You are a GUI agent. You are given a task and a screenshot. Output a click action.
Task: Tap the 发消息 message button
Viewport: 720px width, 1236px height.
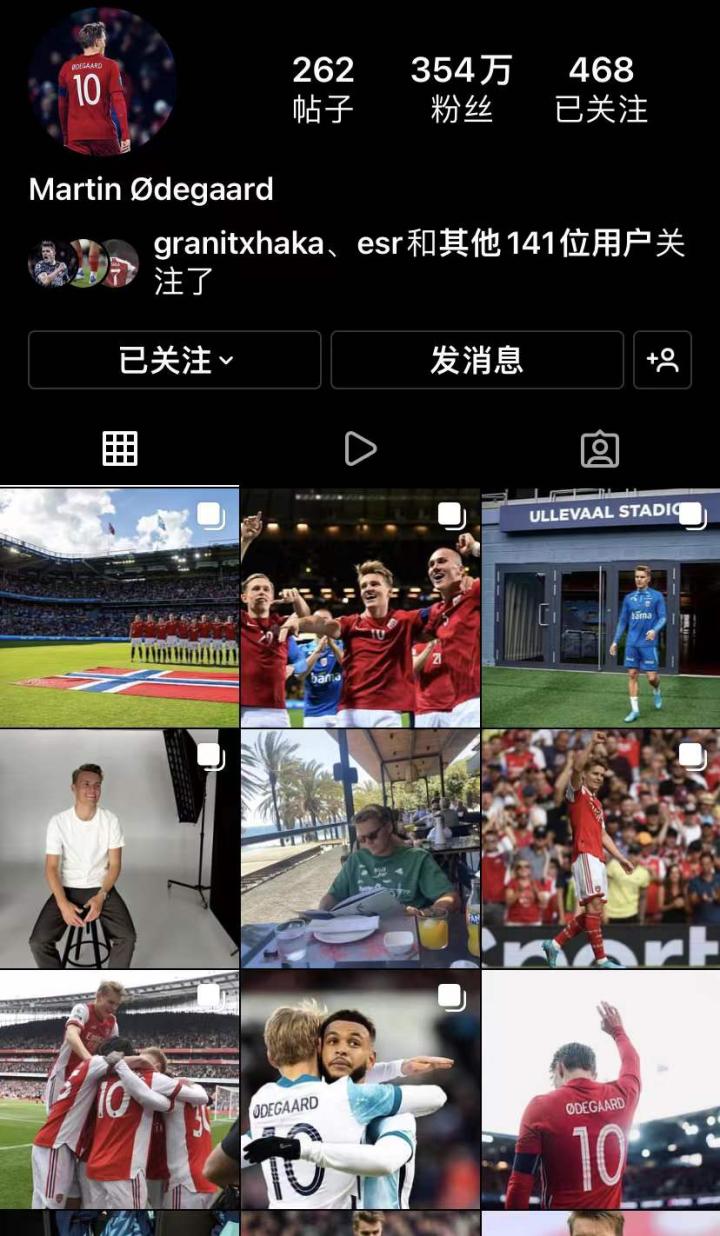(x=477, y=360)
